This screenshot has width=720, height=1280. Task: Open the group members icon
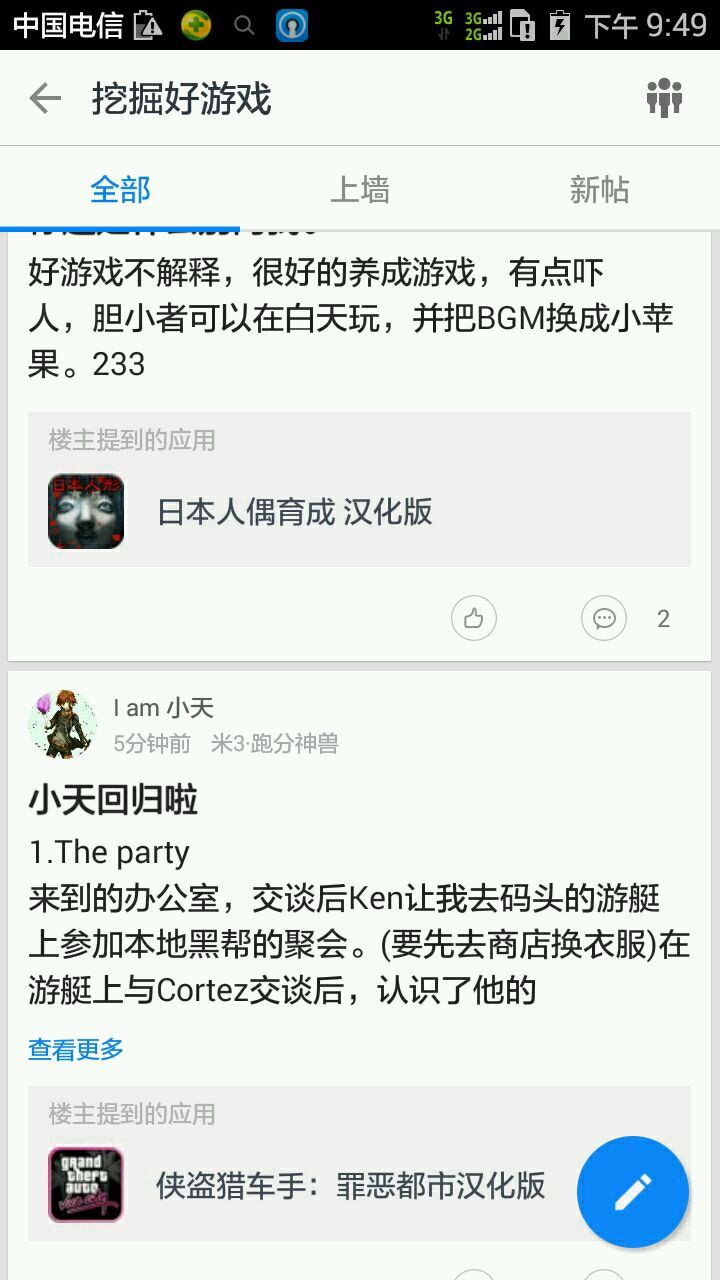(663, 98)
